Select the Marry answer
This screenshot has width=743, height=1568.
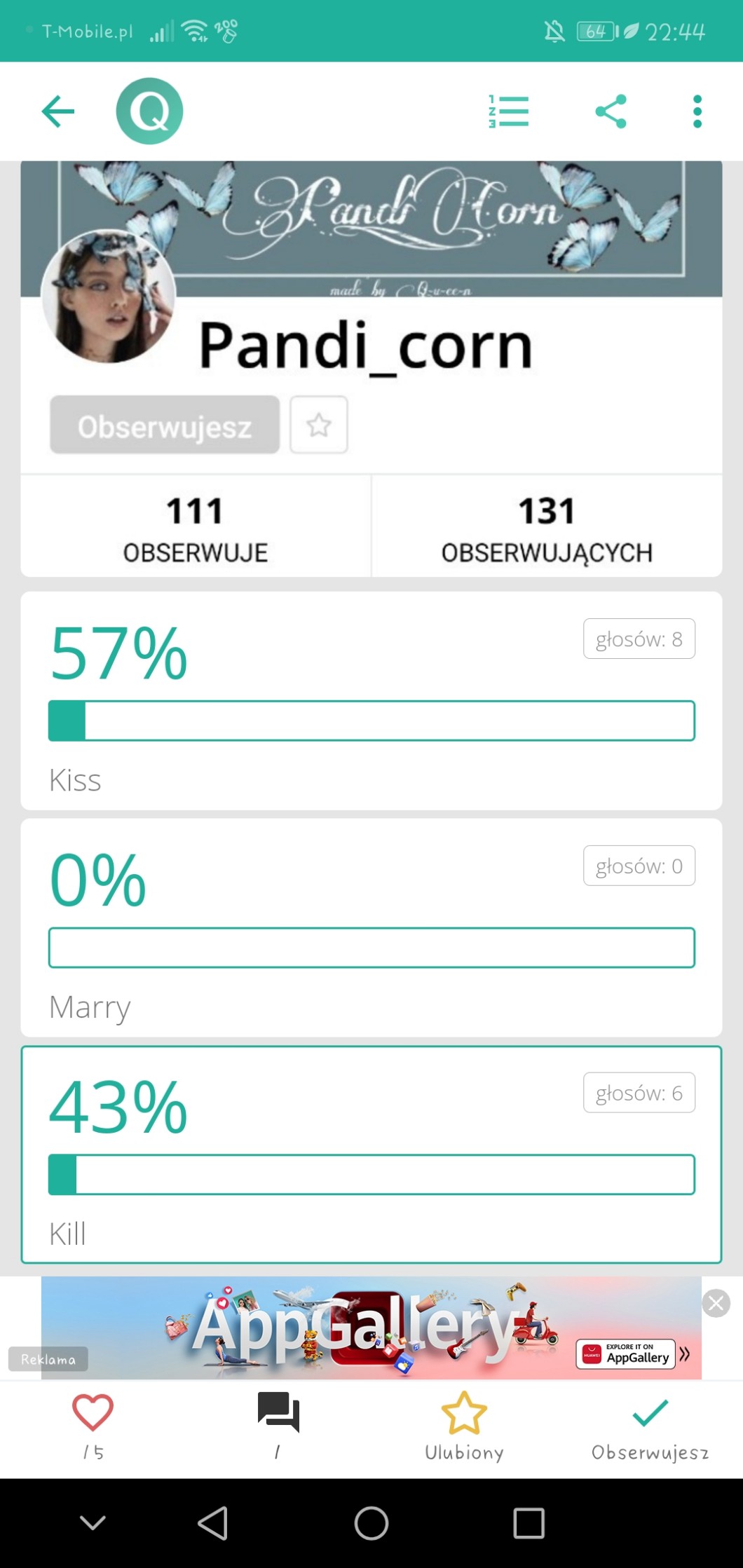click(x=371, y=928)
